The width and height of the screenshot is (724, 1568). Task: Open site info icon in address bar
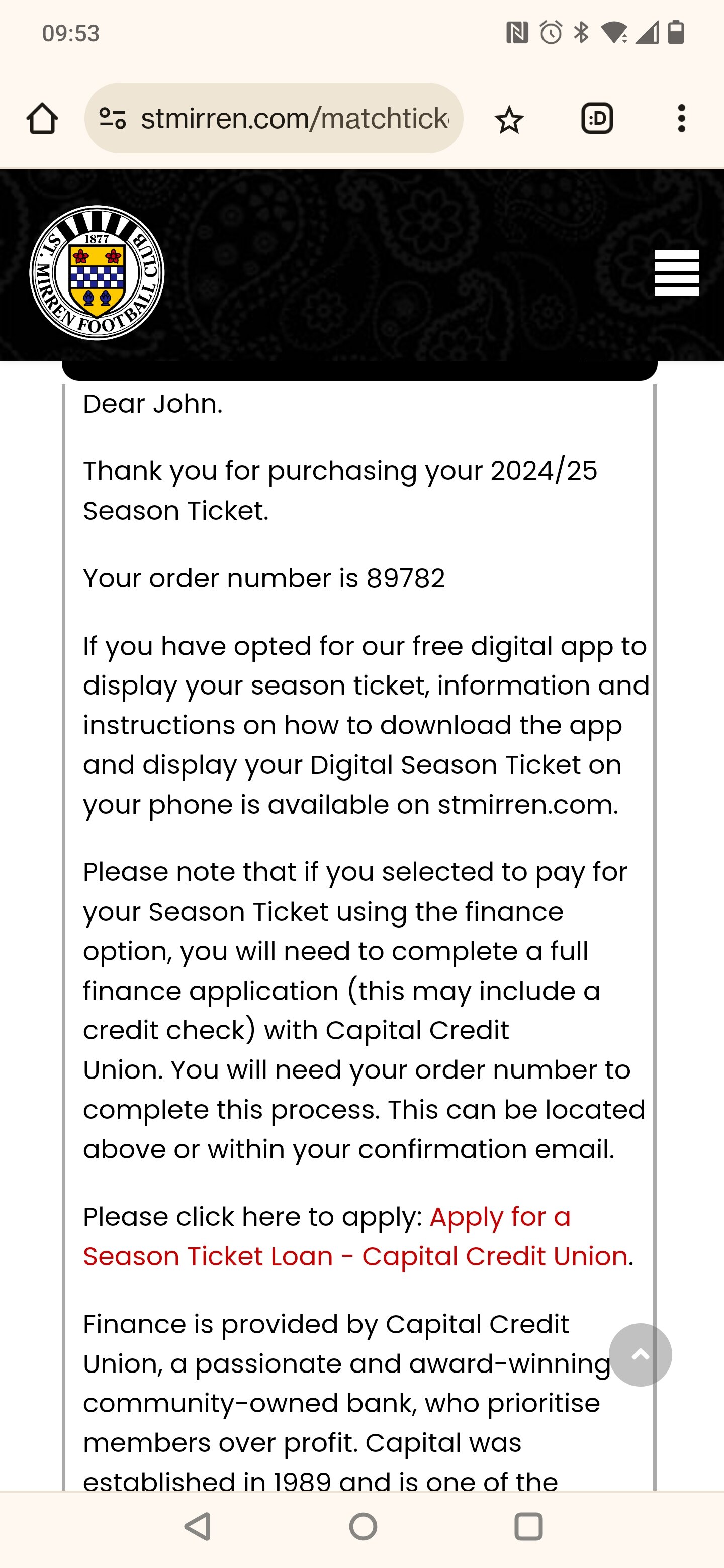(112, 118)
